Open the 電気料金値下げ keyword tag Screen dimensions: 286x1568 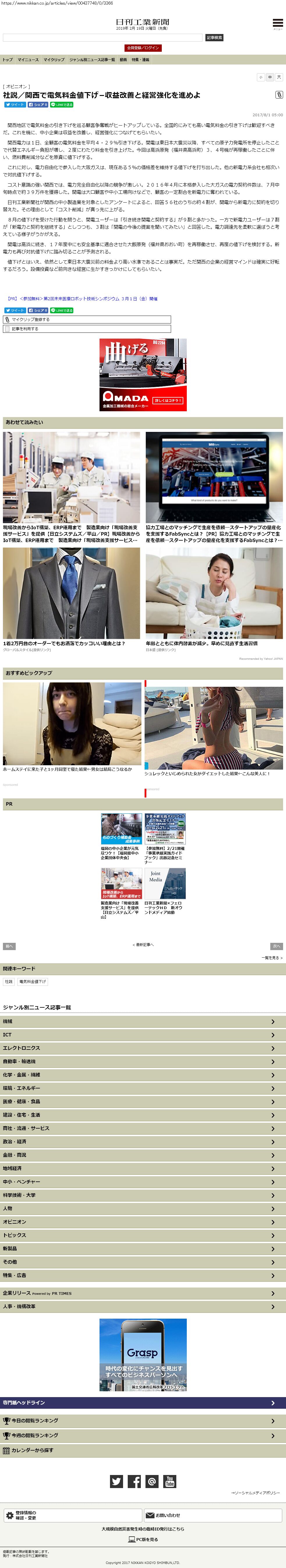tap(32, 982)
